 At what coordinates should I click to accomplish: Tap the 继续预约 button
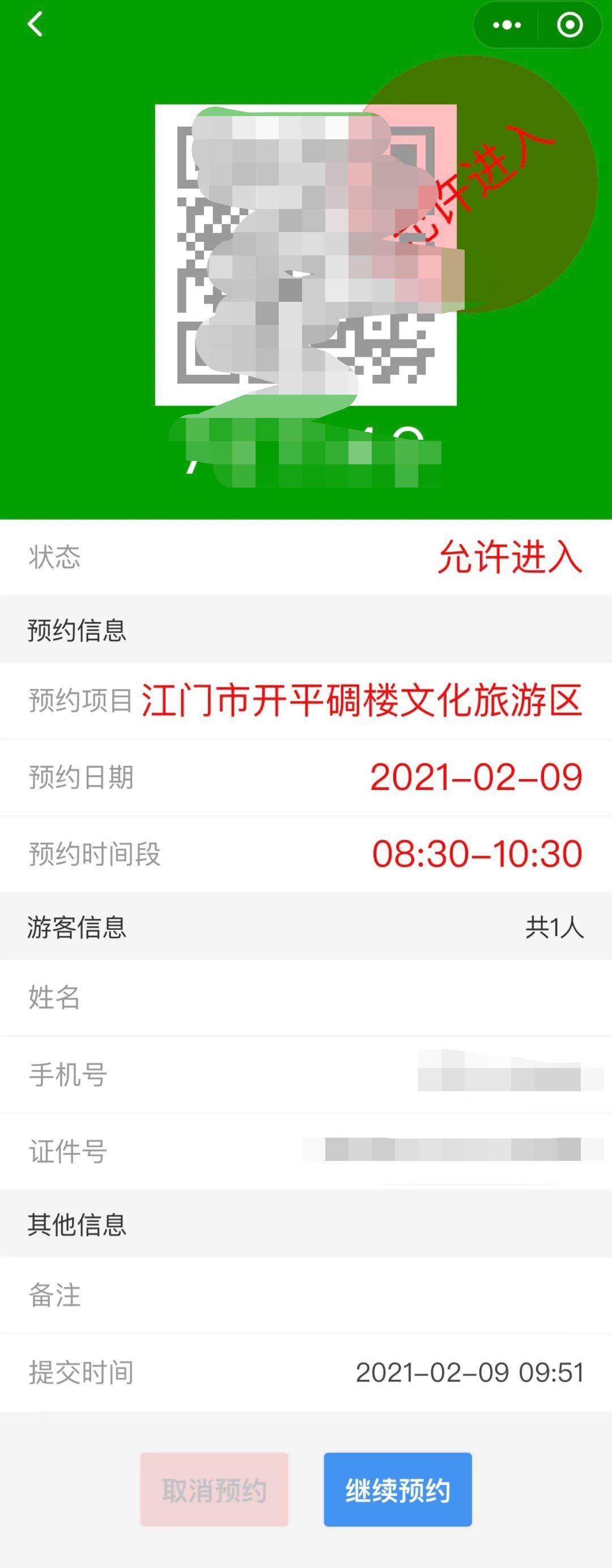tap(398, 1490)
